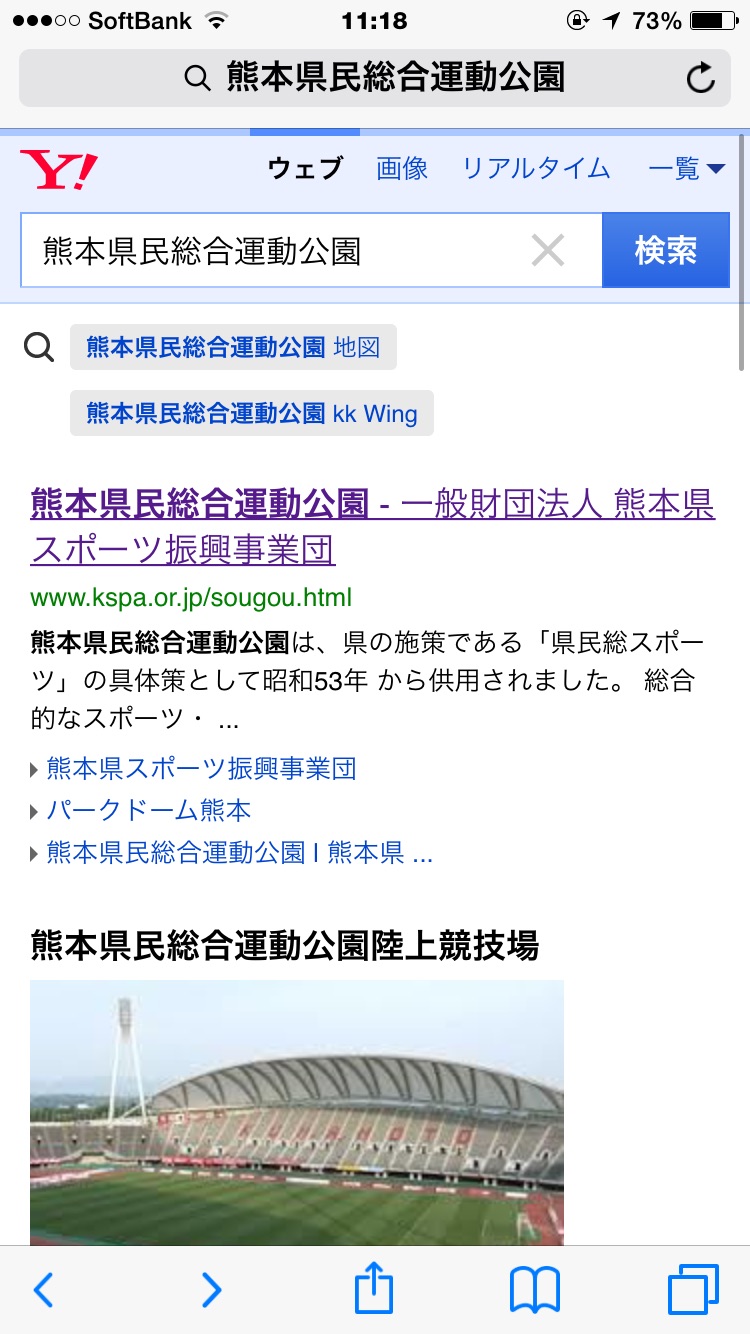
Task: Open the stadium photo
Action: [297, 1112]
